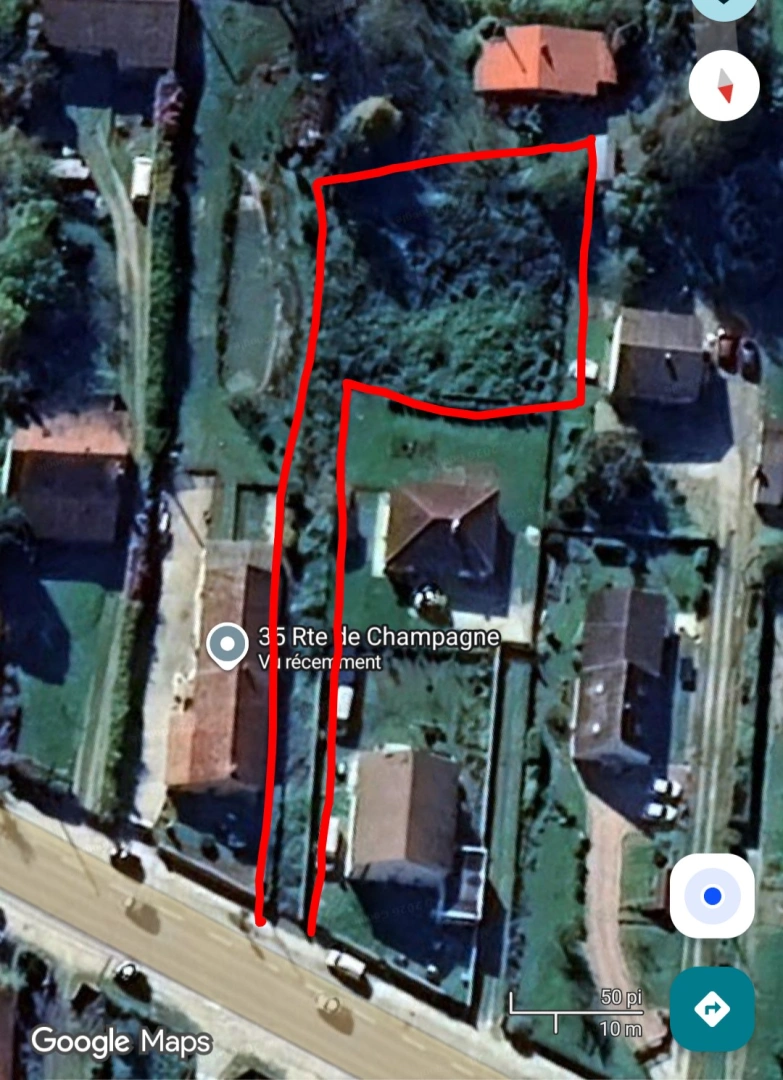
Task: Enable location tracking via the location button
Action: point(714,895)
